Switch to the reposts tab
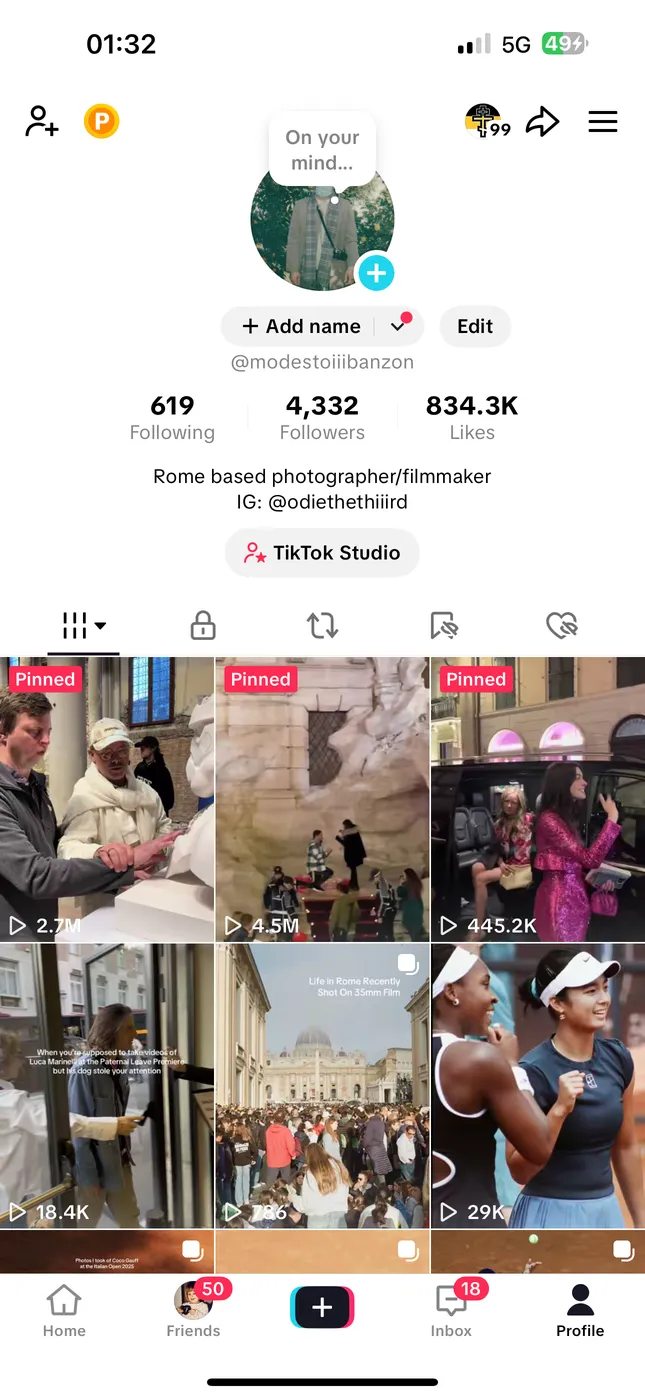 322,626
